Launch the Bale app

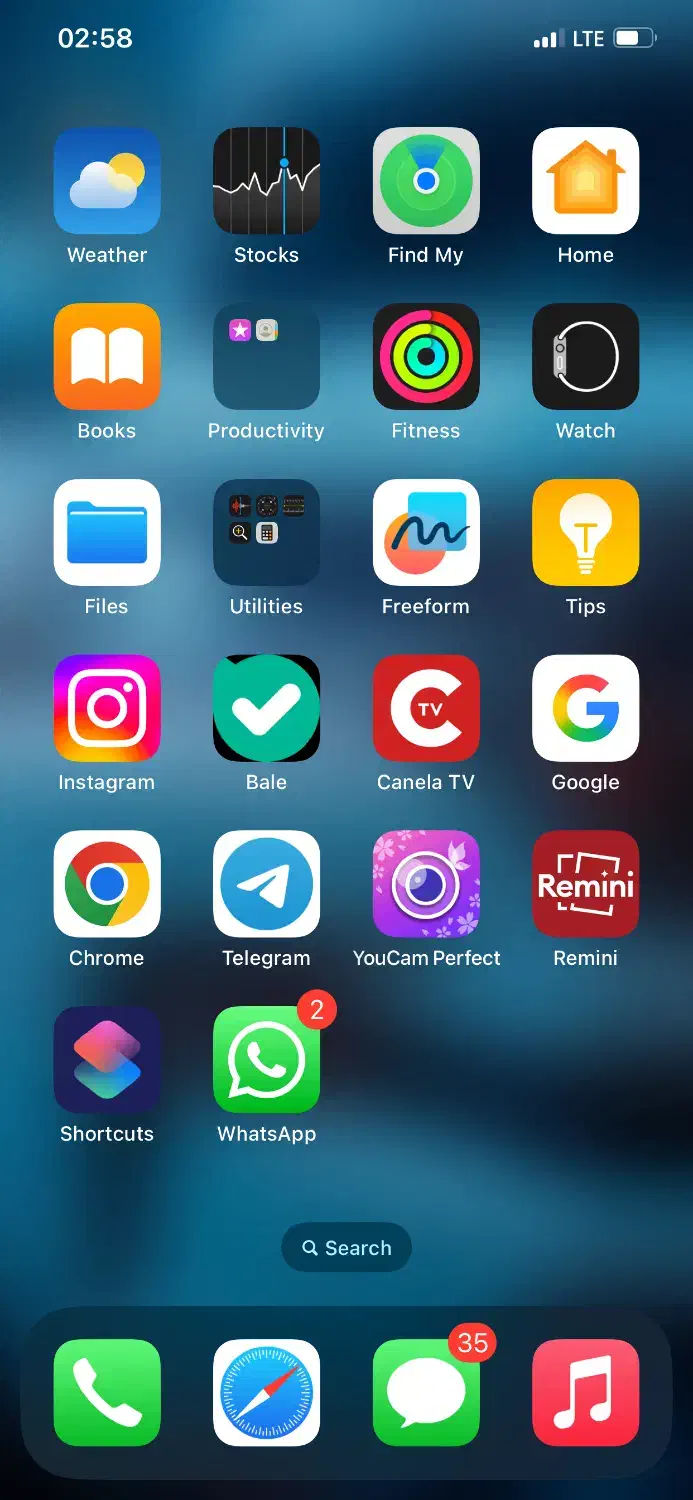tap(266, 709)
